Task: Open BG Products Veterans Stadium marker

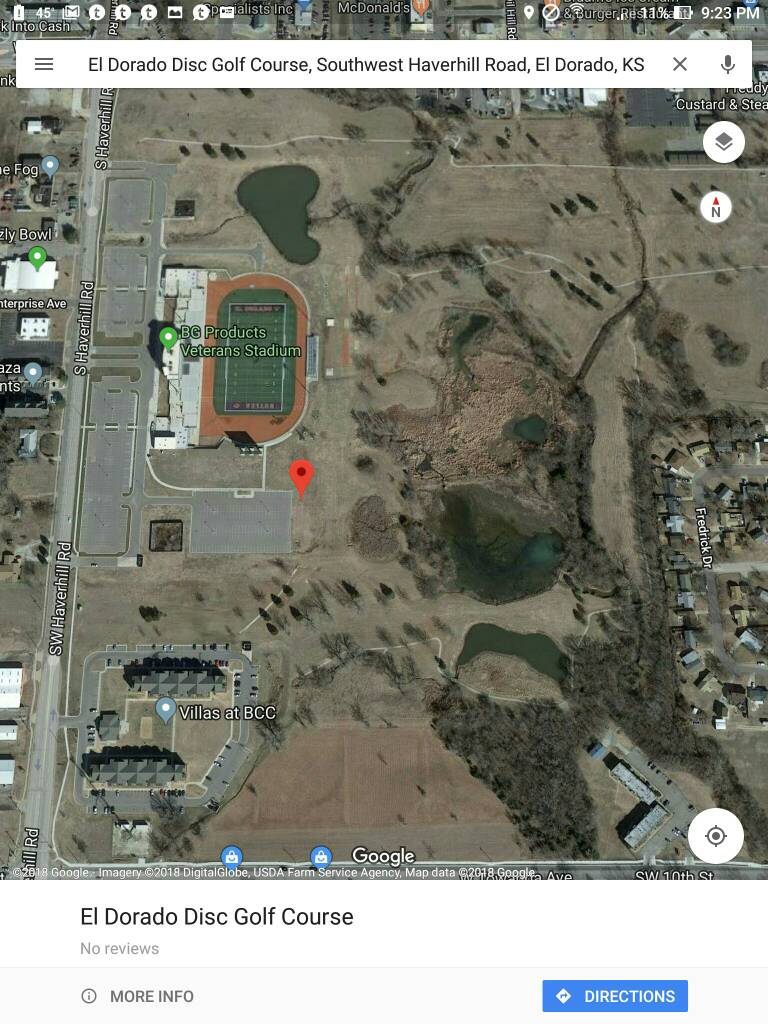Action: coord(168,338)
